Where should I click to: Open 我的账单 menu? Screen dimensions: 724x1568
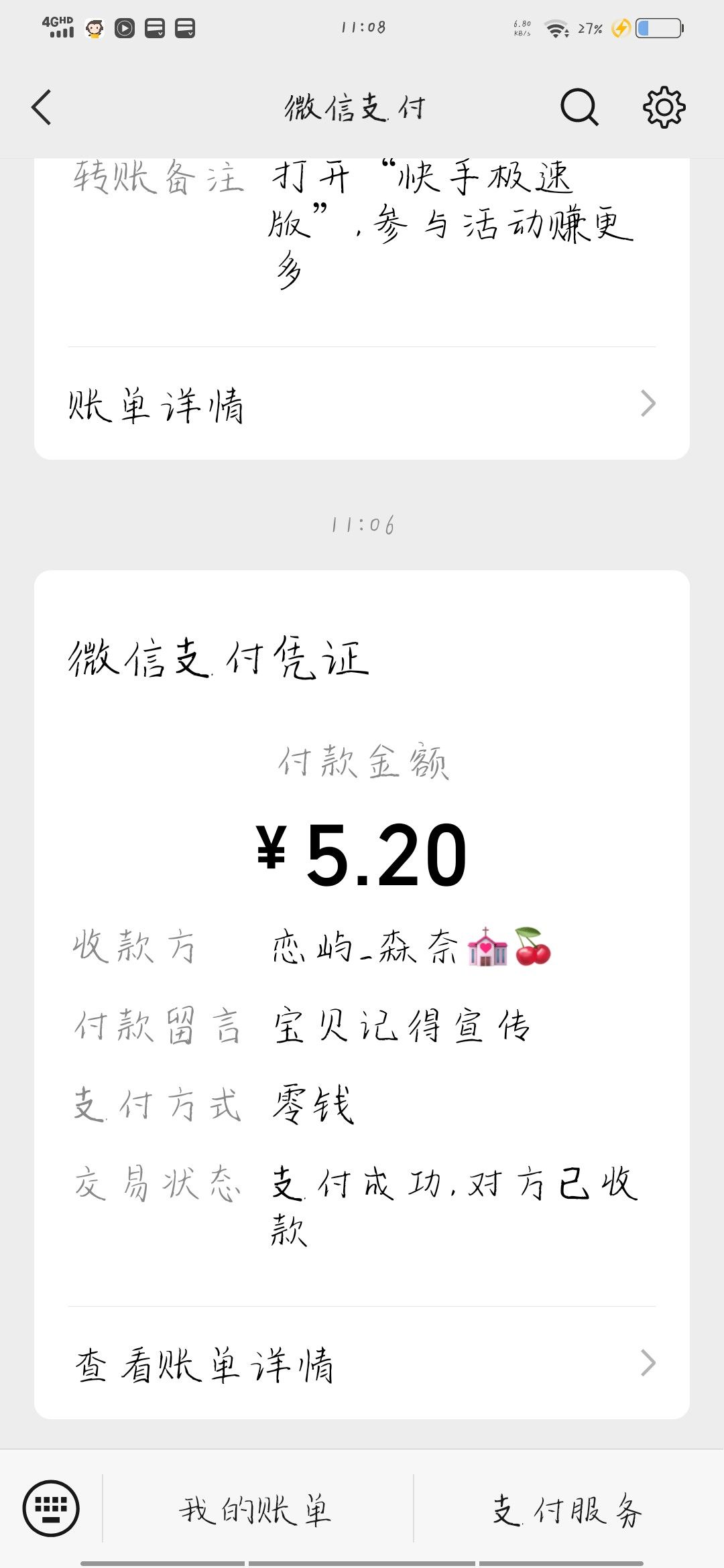[x=256, y=1510]
